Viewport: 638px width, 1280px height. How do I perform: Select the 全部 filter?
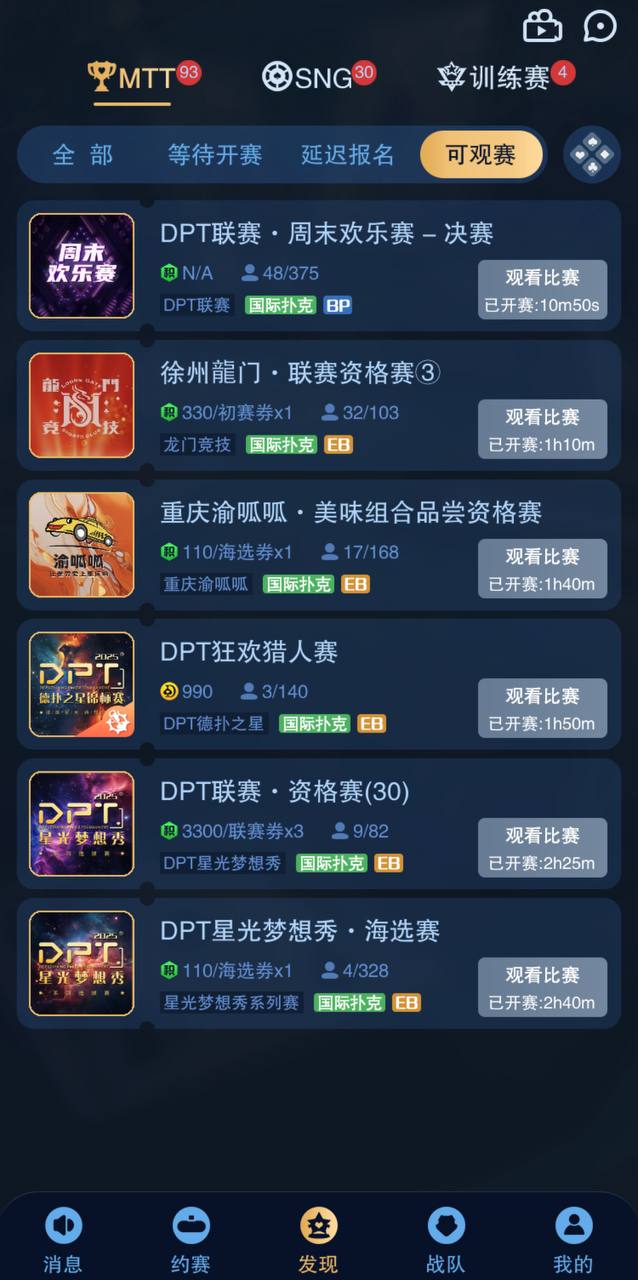point(83,155)
